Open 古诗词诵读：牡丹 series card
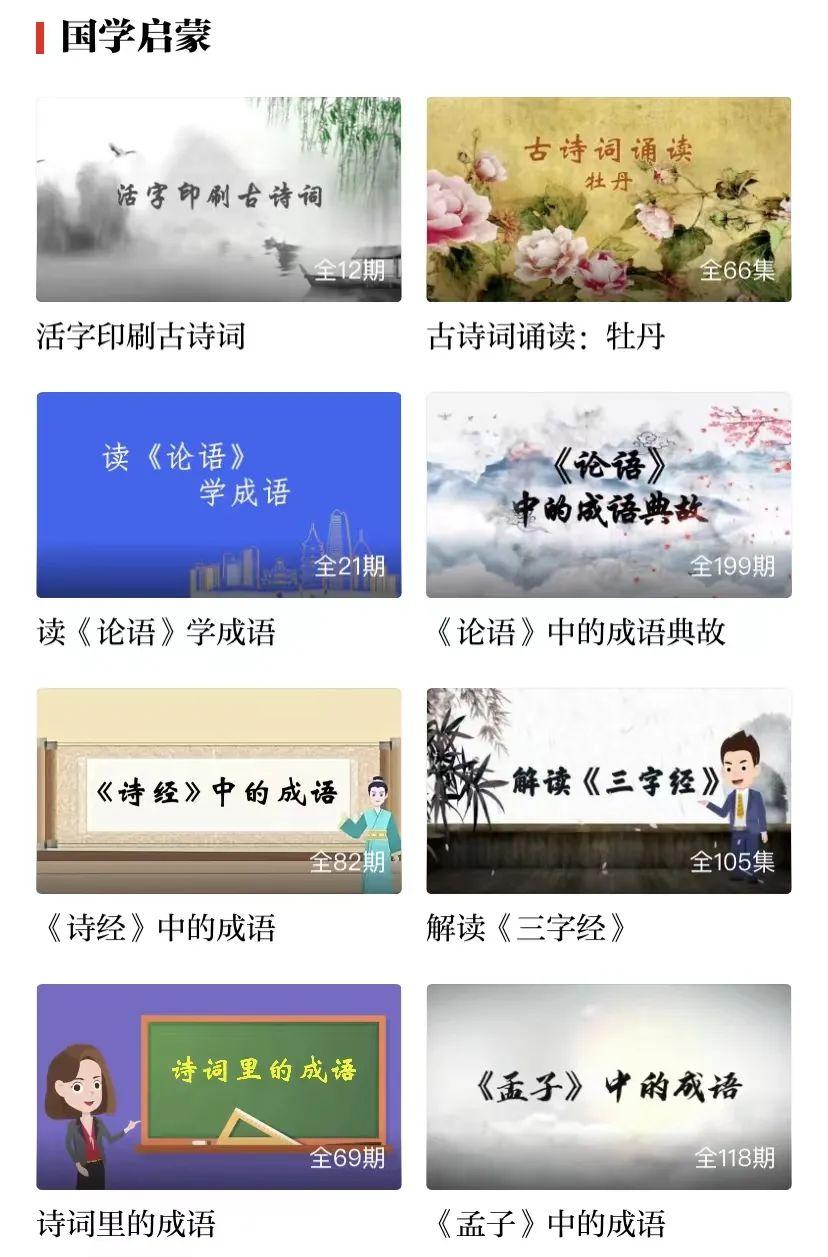 tap(608, 200)
